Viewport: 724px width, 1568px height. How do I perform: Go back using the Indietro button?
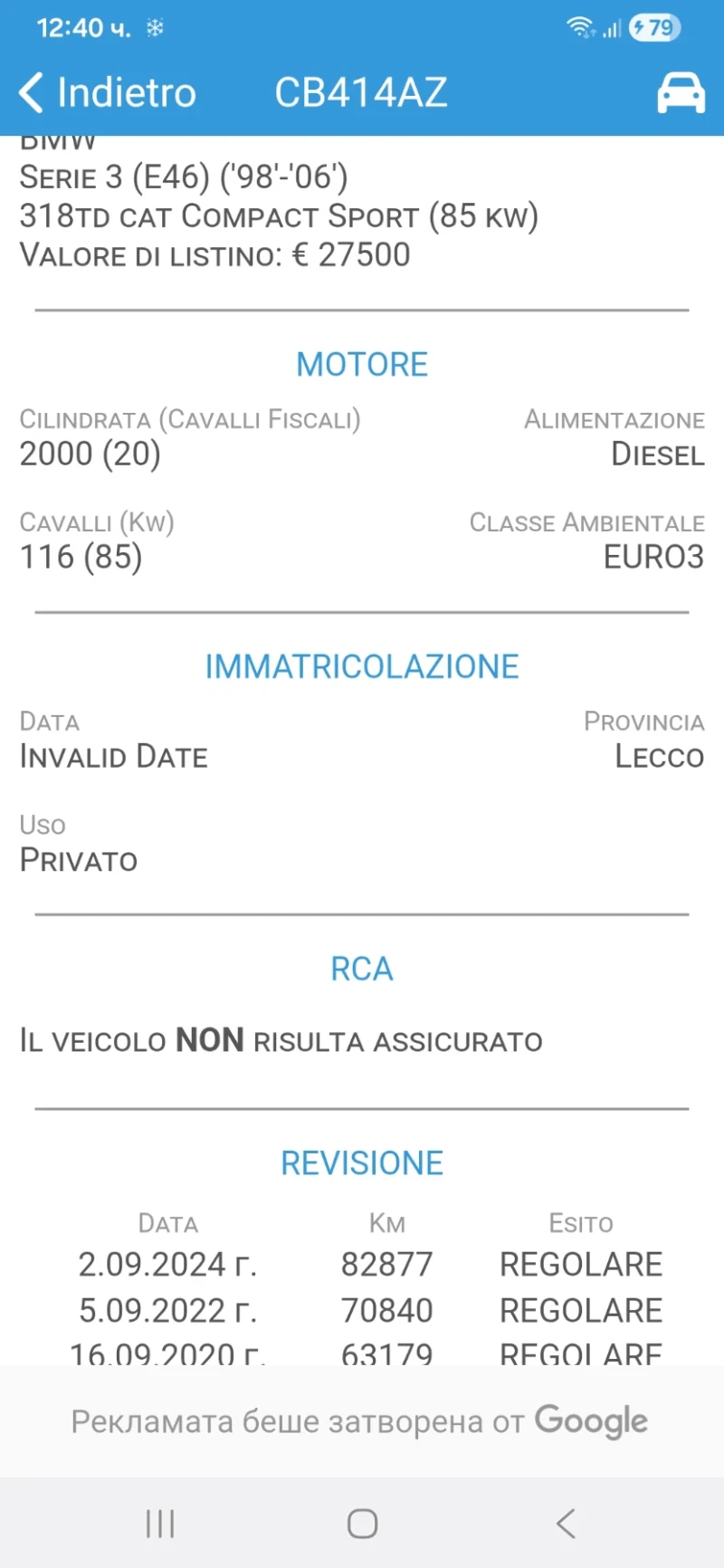point(107,92)
